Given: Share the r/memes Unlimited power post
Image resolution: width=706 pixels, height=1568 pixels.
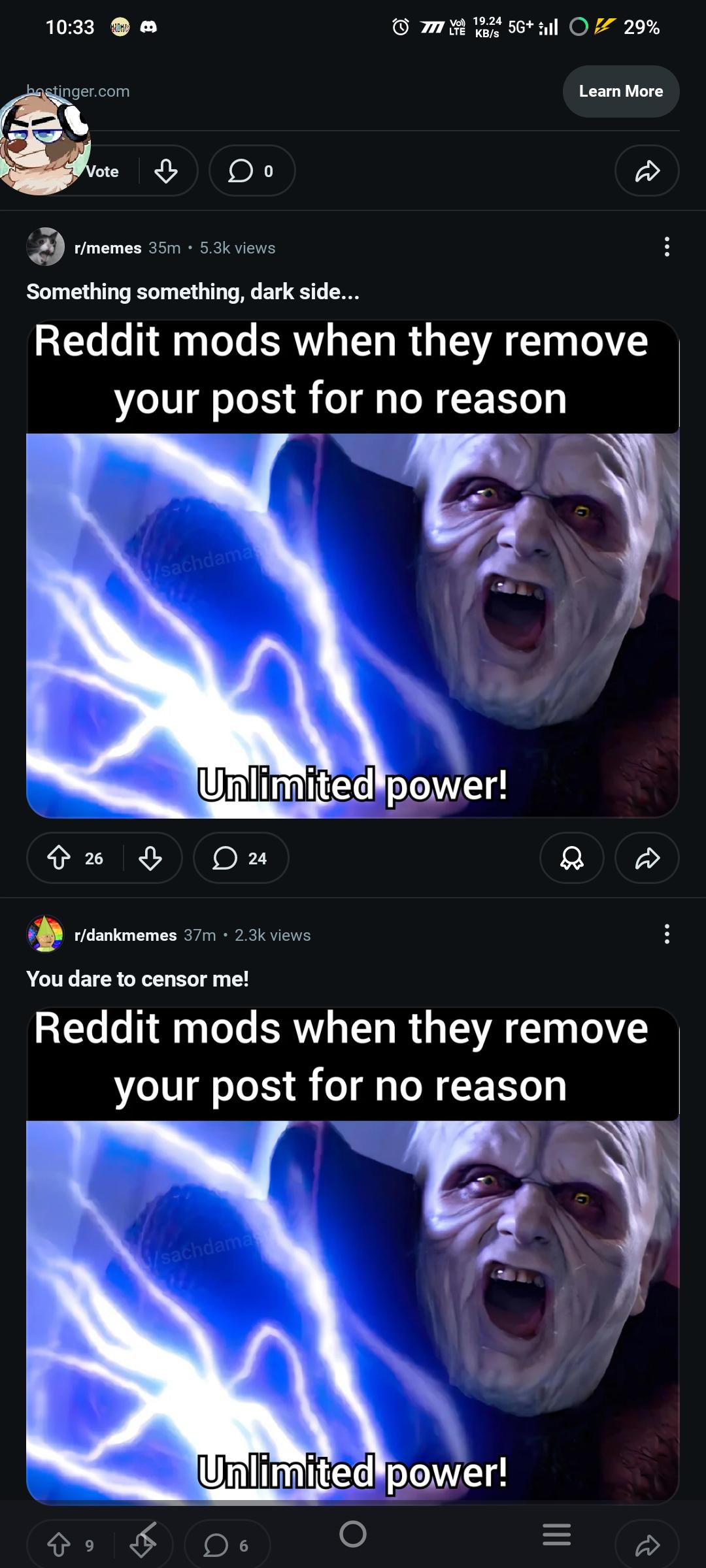Looking at the screenshot, I should tap(647, 858).
